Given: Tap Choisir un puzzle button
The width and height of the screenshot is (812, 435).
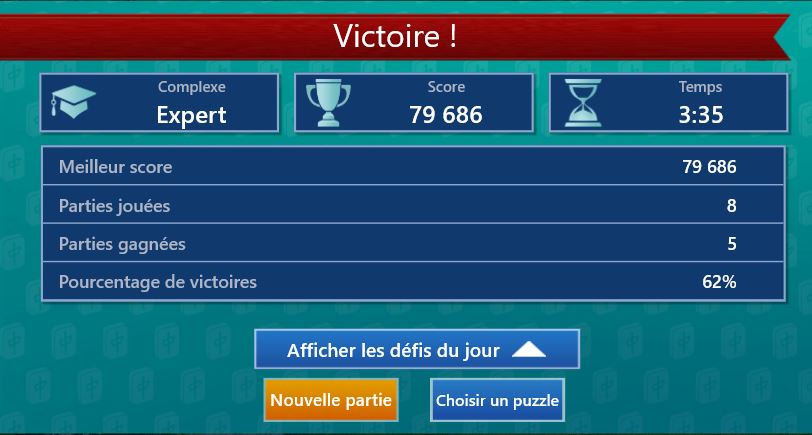Looking at the screenshot, I should pyautogui.click(x=497, y=400).
